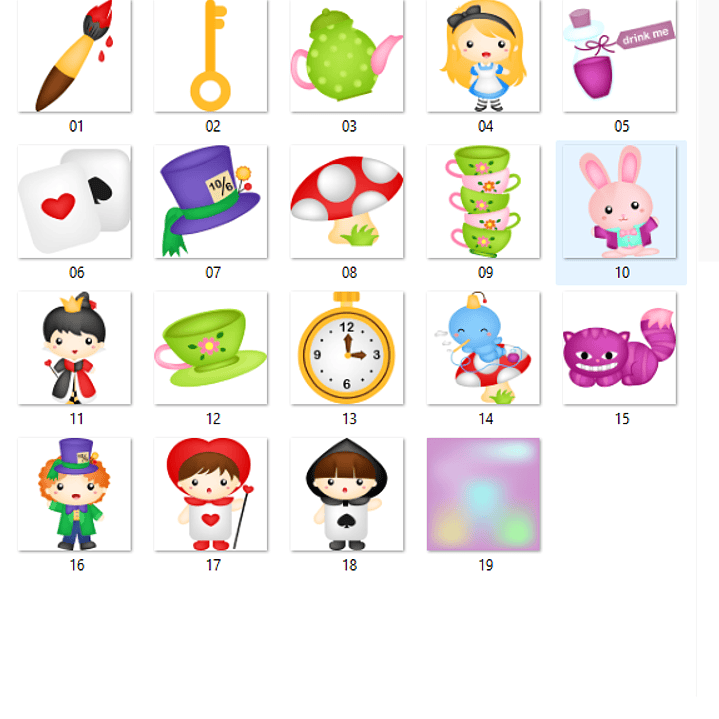Screen dimensions: 719x719
Task: Open the purple top hat image 07
Action: [x=211, y=202]
